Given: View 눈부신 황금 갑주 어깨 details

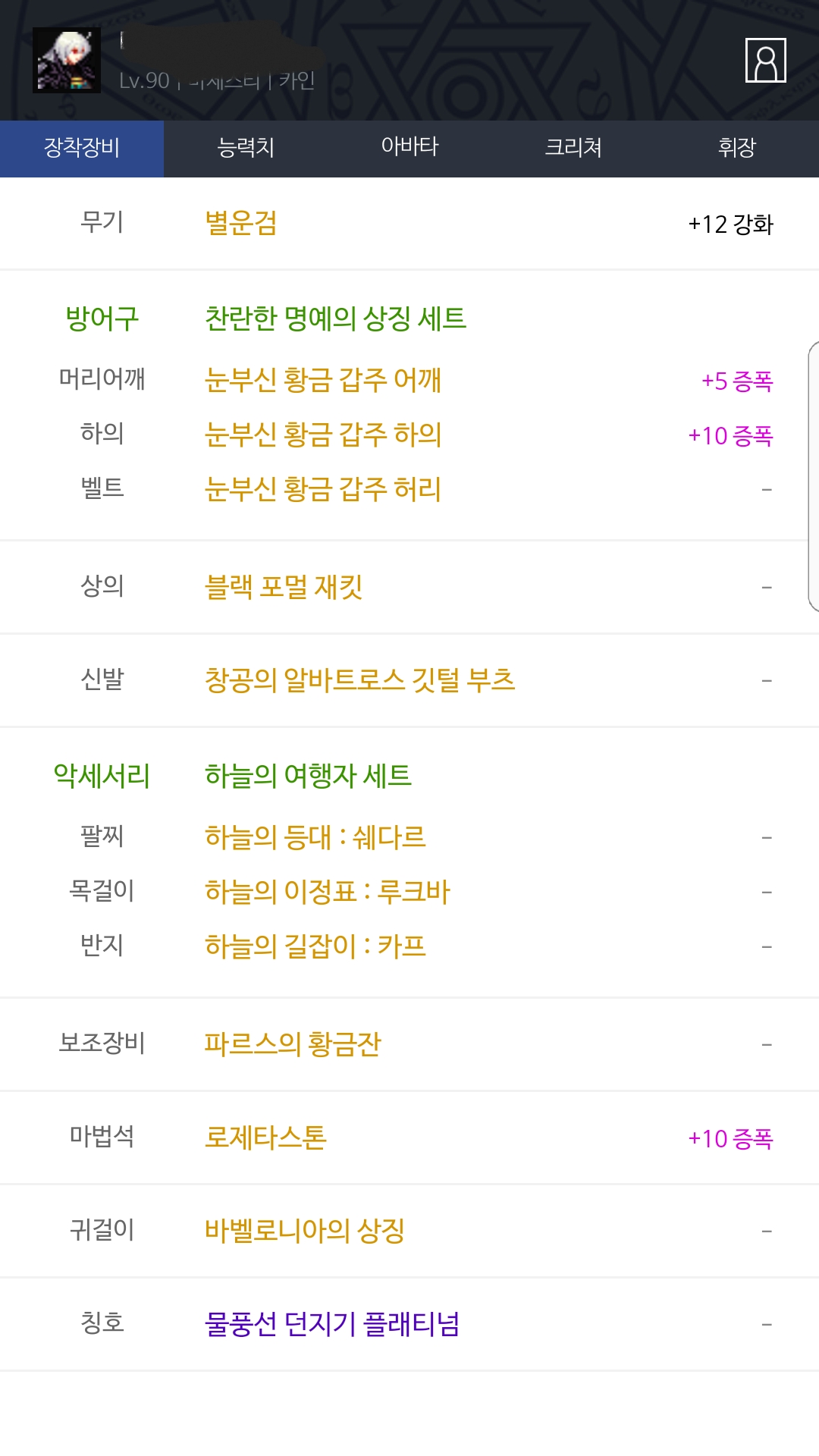Looking at the screenshot, I should [323, 380].
